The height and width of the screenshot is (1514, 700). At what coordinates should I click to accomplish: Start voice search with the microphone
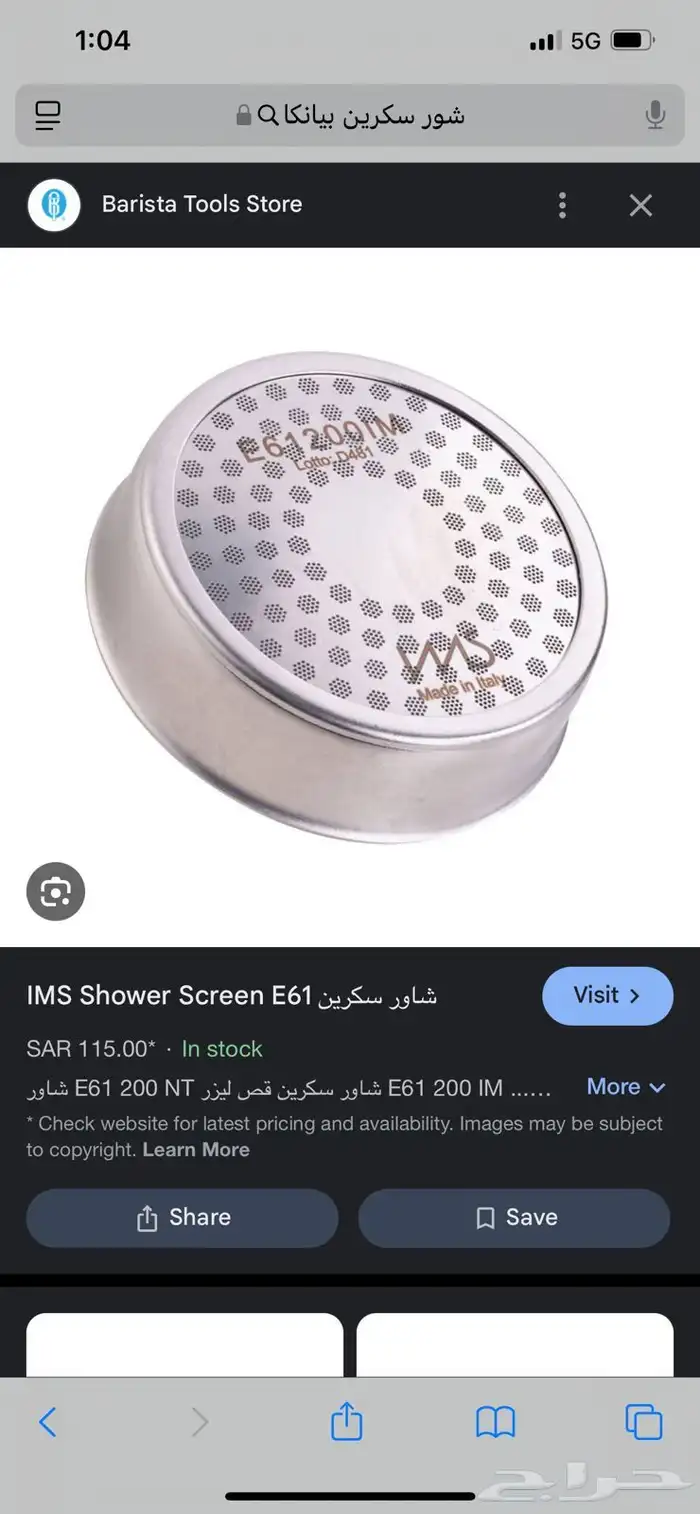click(655, 116)
